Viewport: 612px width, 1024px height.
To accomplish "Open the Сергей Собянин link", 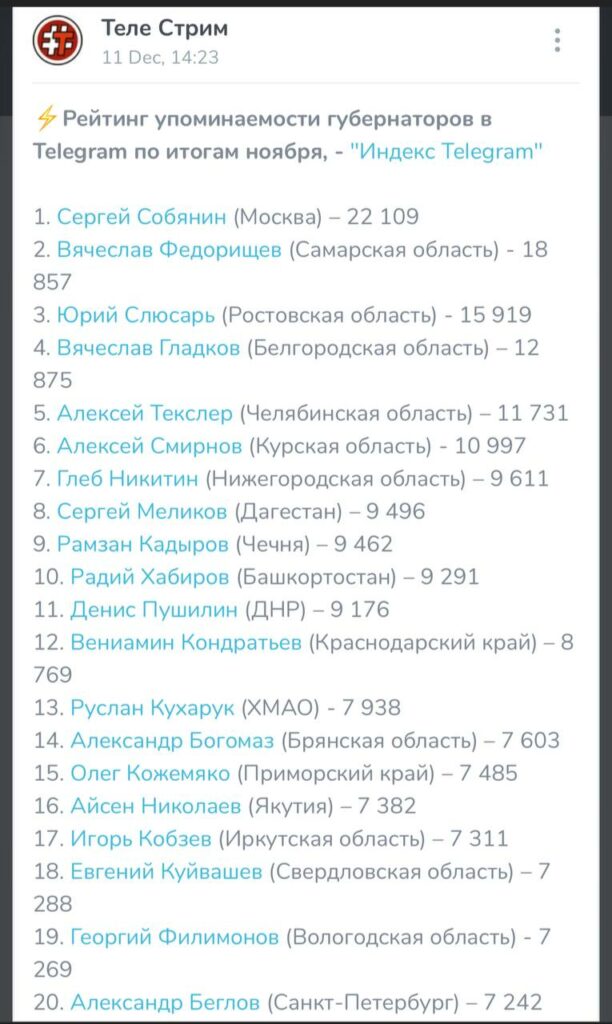I will point(142,217).
